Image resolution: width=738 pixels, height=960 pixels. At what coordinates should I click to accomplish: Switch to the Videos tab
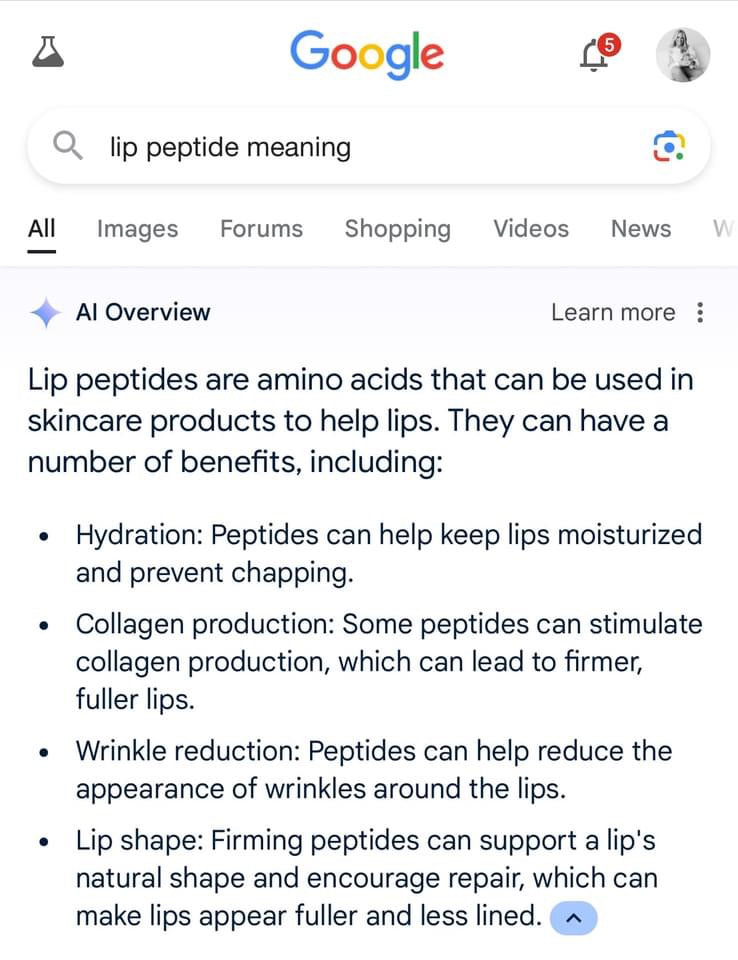point(530,229)
